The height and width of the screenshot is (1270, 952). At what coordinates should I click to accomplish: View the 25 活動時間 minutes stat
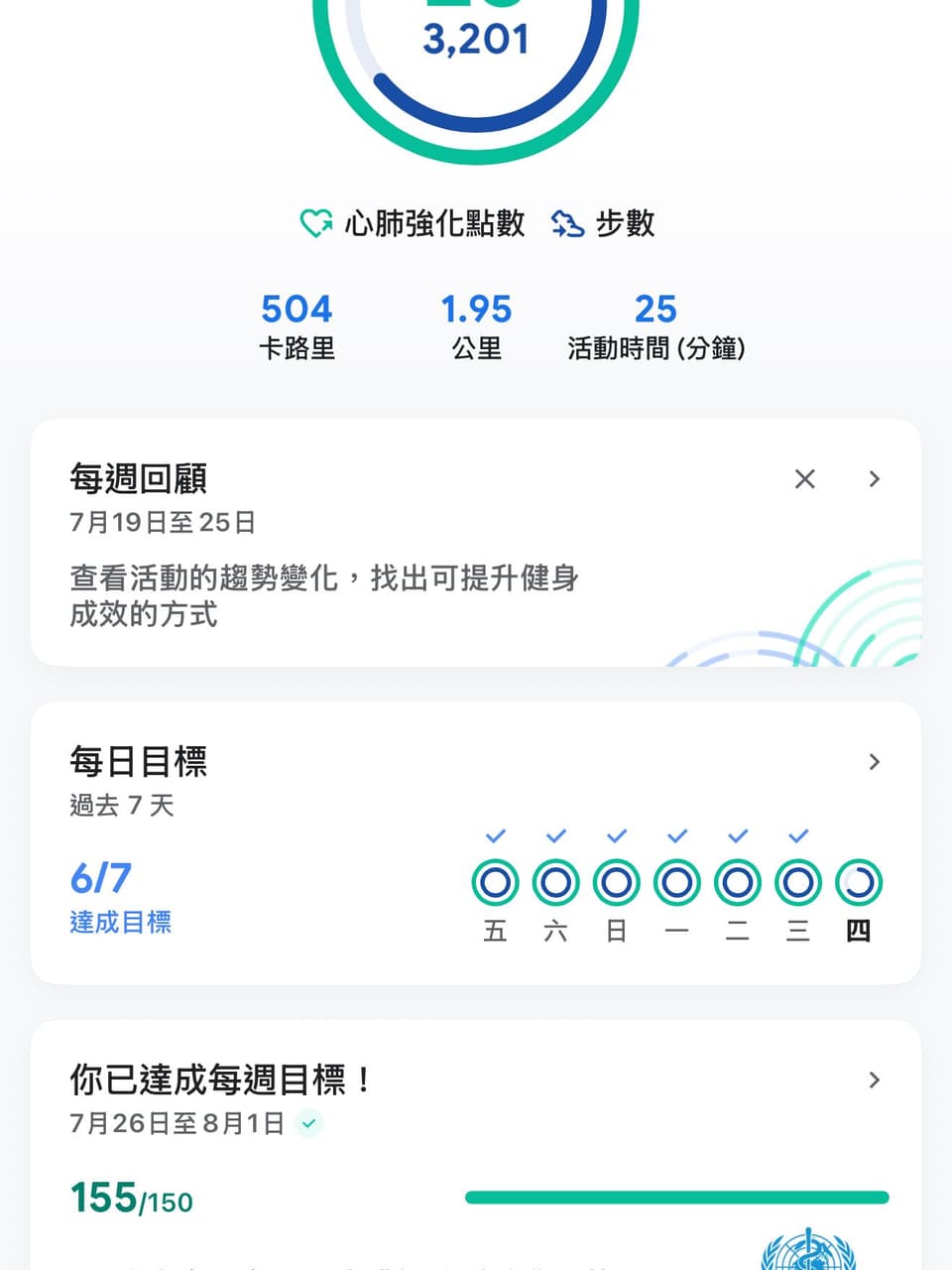tap(655, 327)
